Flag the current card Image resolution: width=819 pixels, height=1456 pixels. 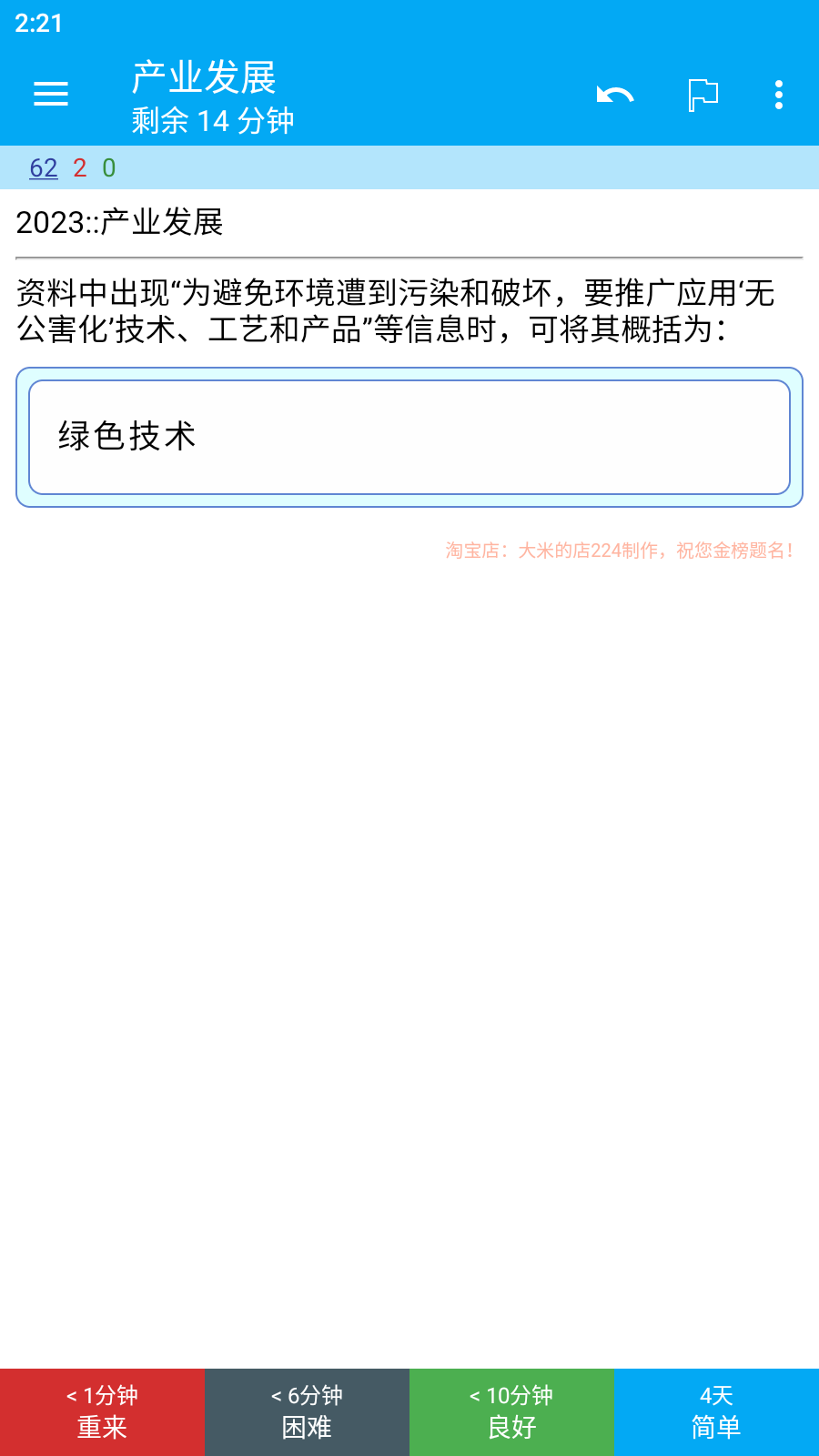[703, 95]
